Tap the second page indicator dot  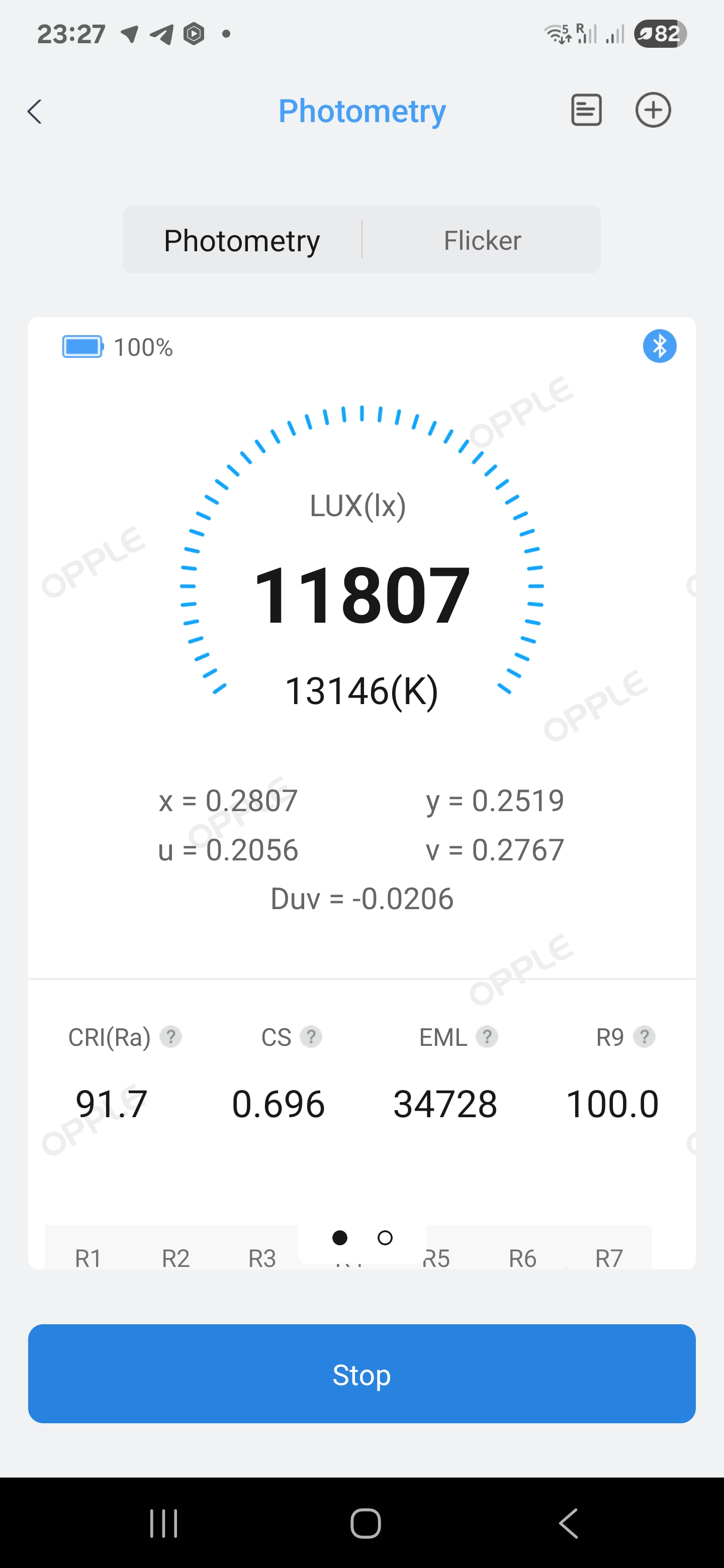click(x=385, y=1237)
